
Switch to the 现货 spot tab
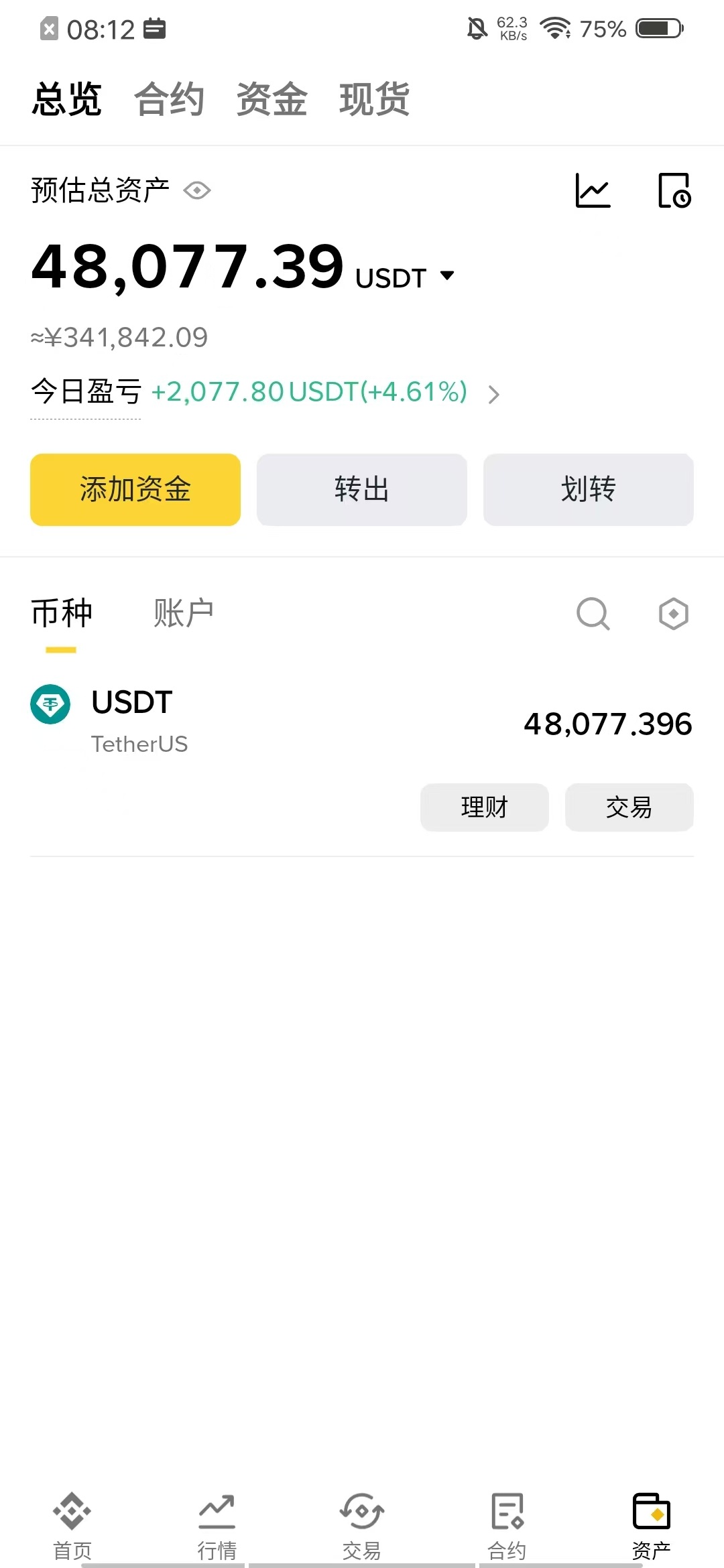pos(375,99)
